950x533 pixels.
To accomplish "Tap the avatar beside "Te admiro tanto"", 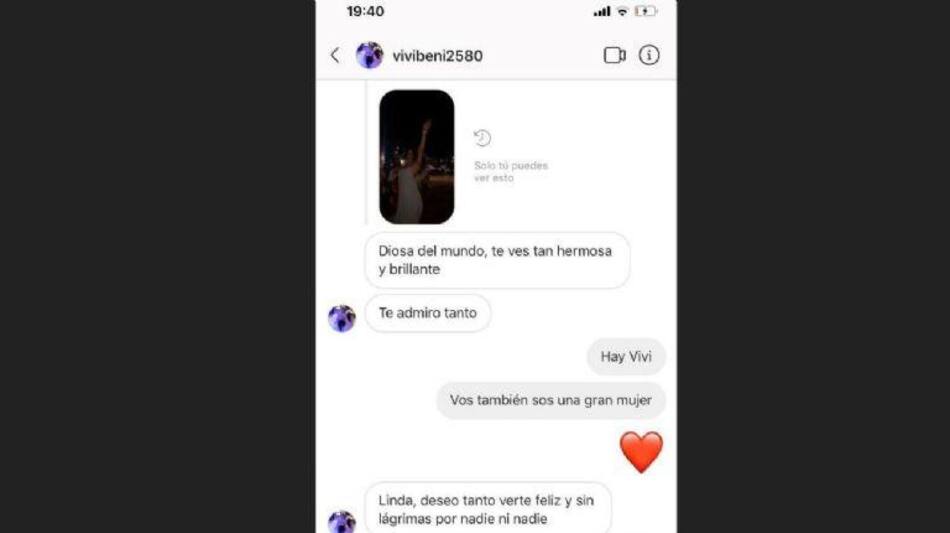I will tap(342, 318).
